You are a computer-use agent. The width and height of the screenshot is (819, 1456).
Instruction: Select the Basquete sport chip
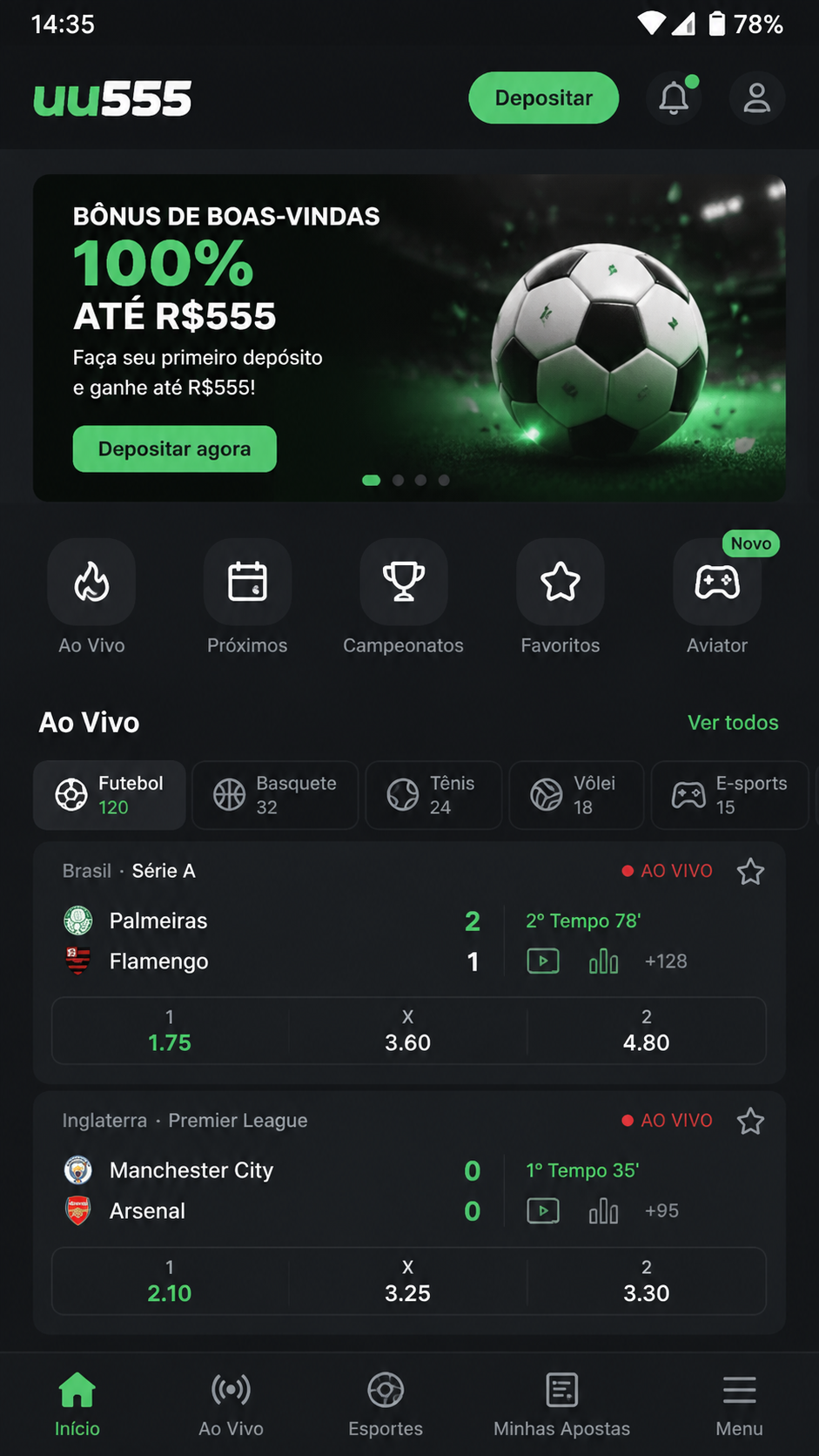(275, 795)
